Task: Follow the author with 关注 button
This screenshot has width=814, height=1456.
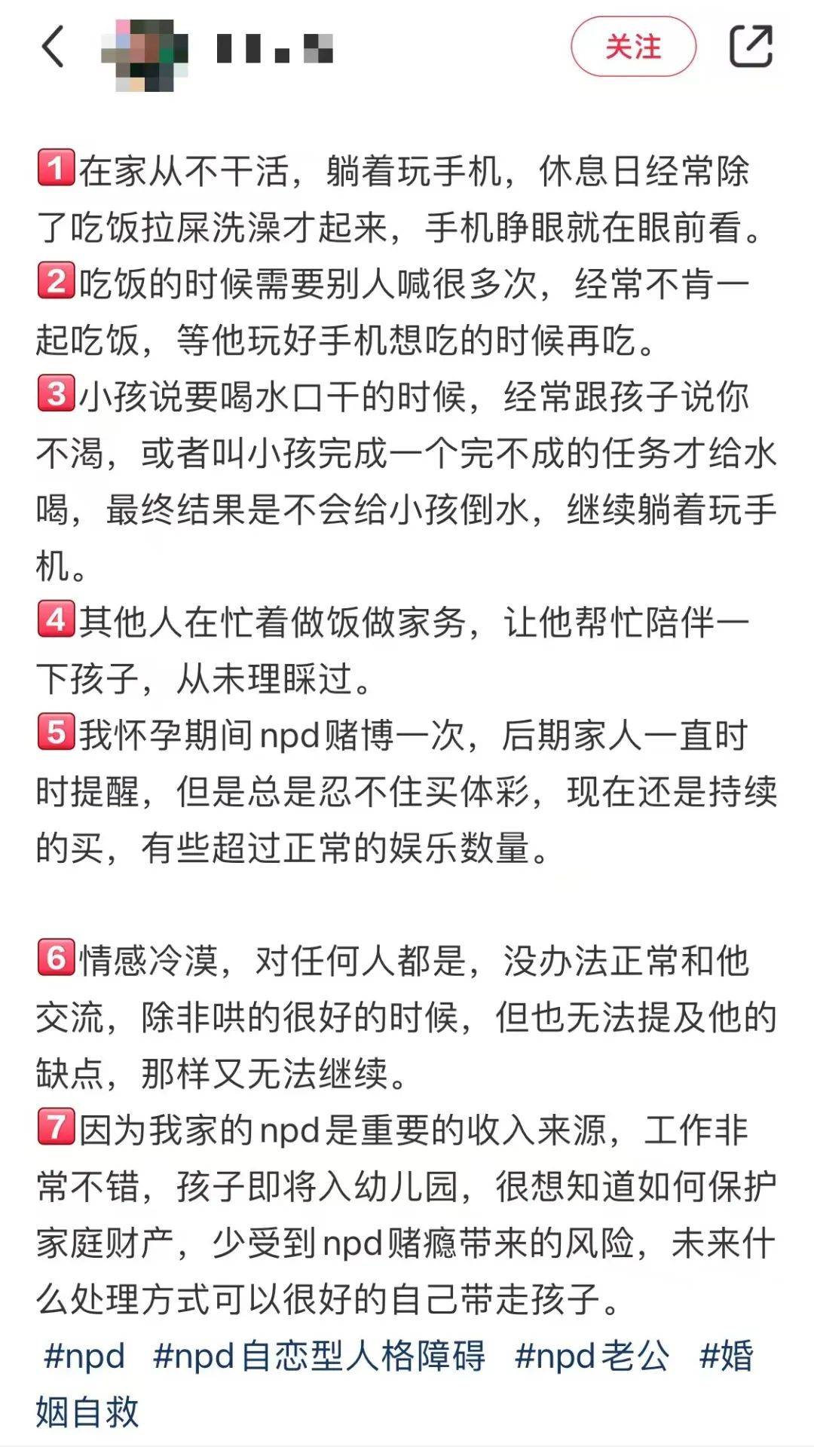Action: click(x=632, y=47)
